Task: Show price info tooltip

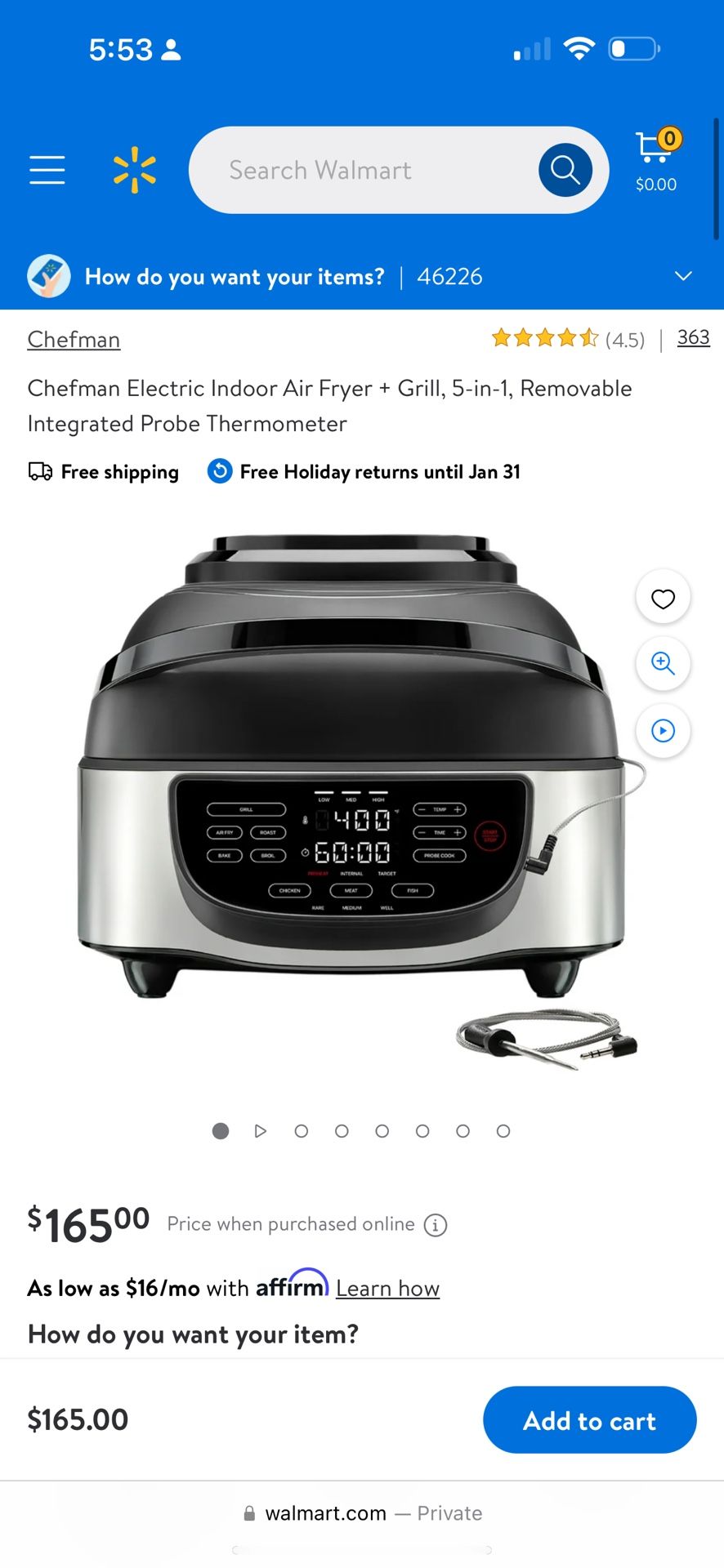Action: [x=436, y=1225]
